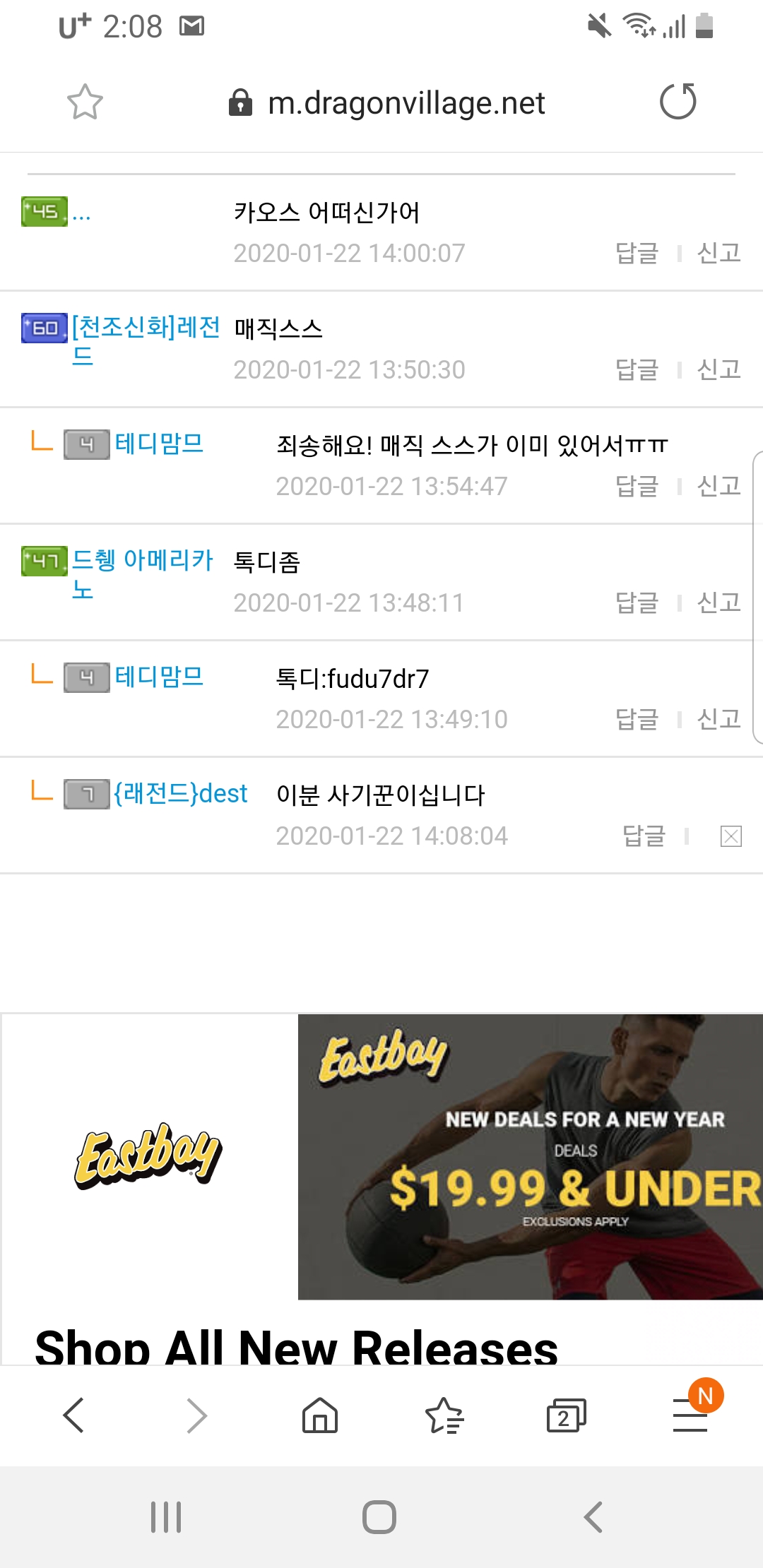Bookmark this page with the star icon
Screen dimensions: 763x1568
tap(85, 102)
